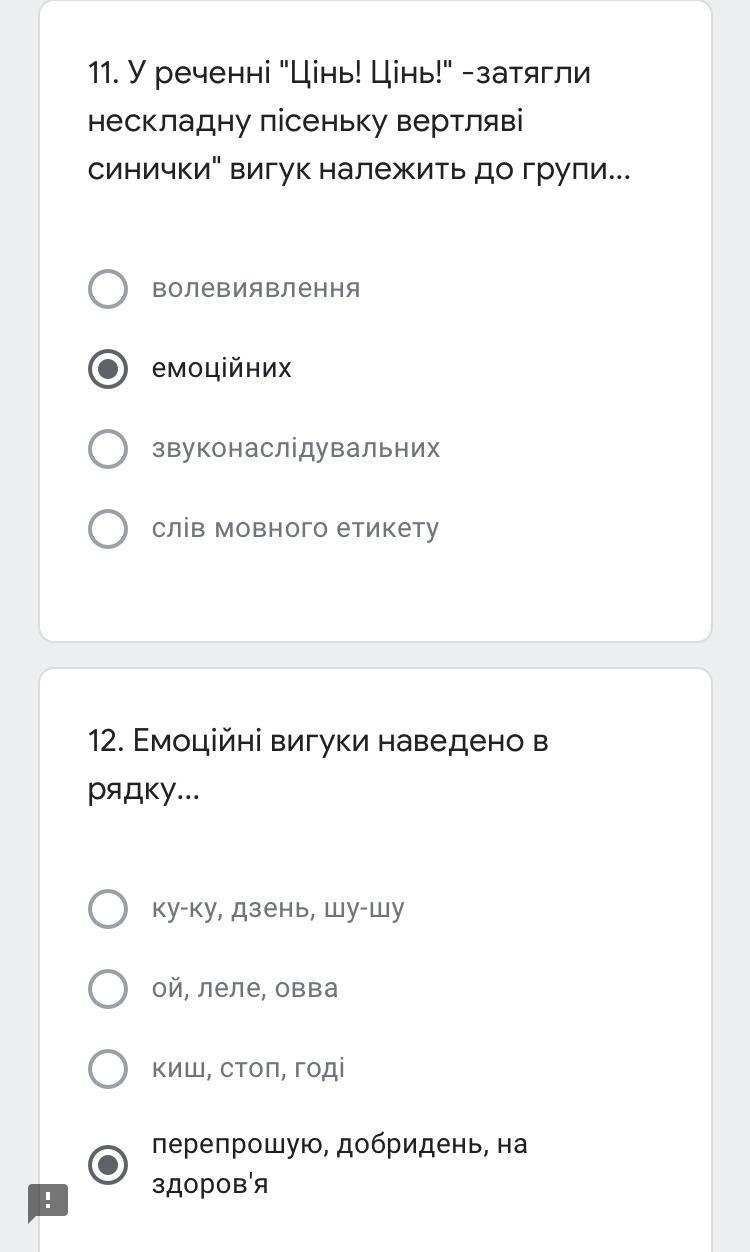This screenshot has width=750, height=1252.
Task: Select the 'ой, леле, овва' answer
Action: point(108,989)
